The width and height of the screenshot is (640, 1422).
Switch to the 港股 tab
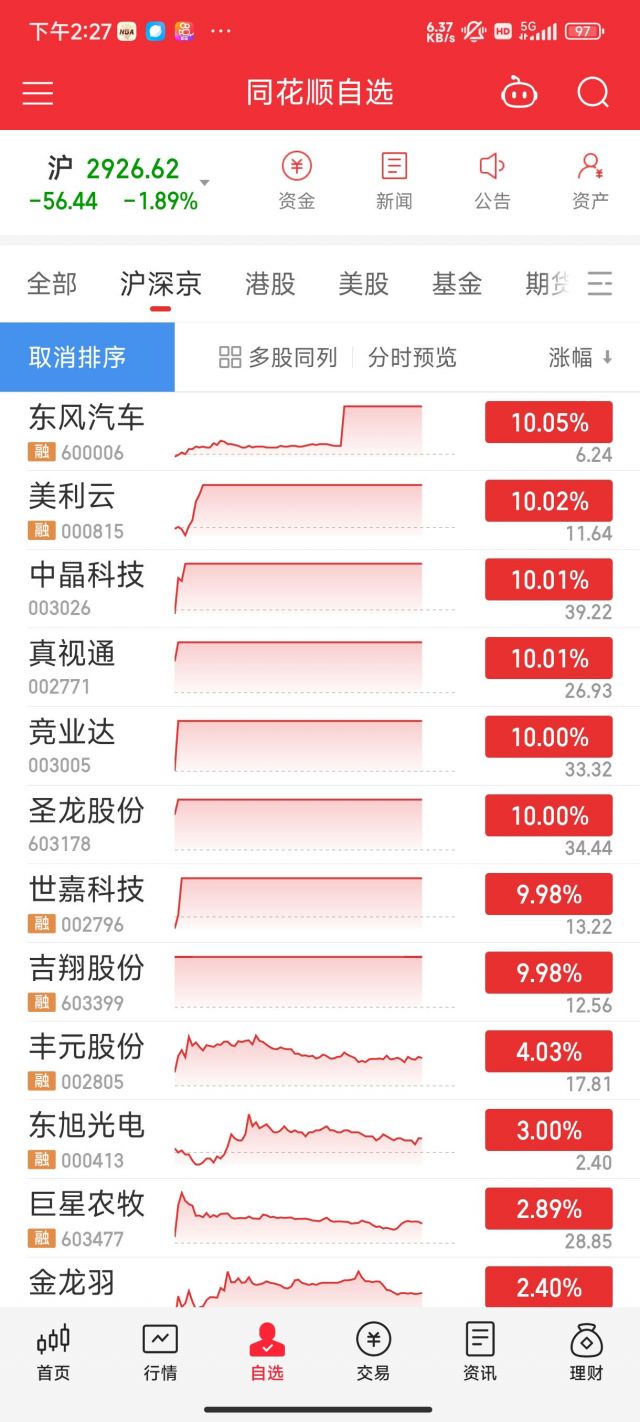(x=270, y=284)
